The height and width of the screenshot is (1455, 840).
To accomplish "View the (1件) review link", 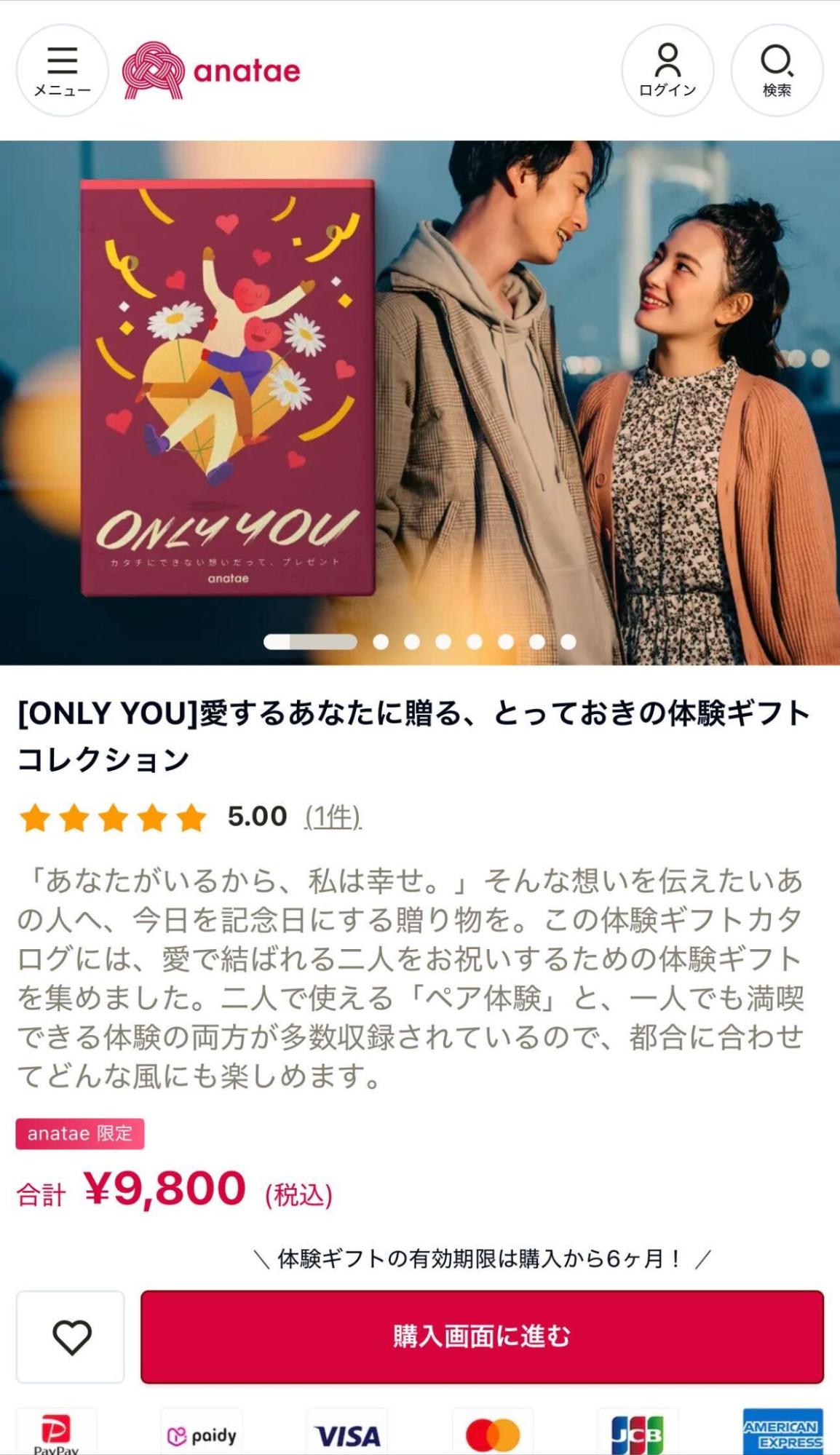I will (333, 817).
